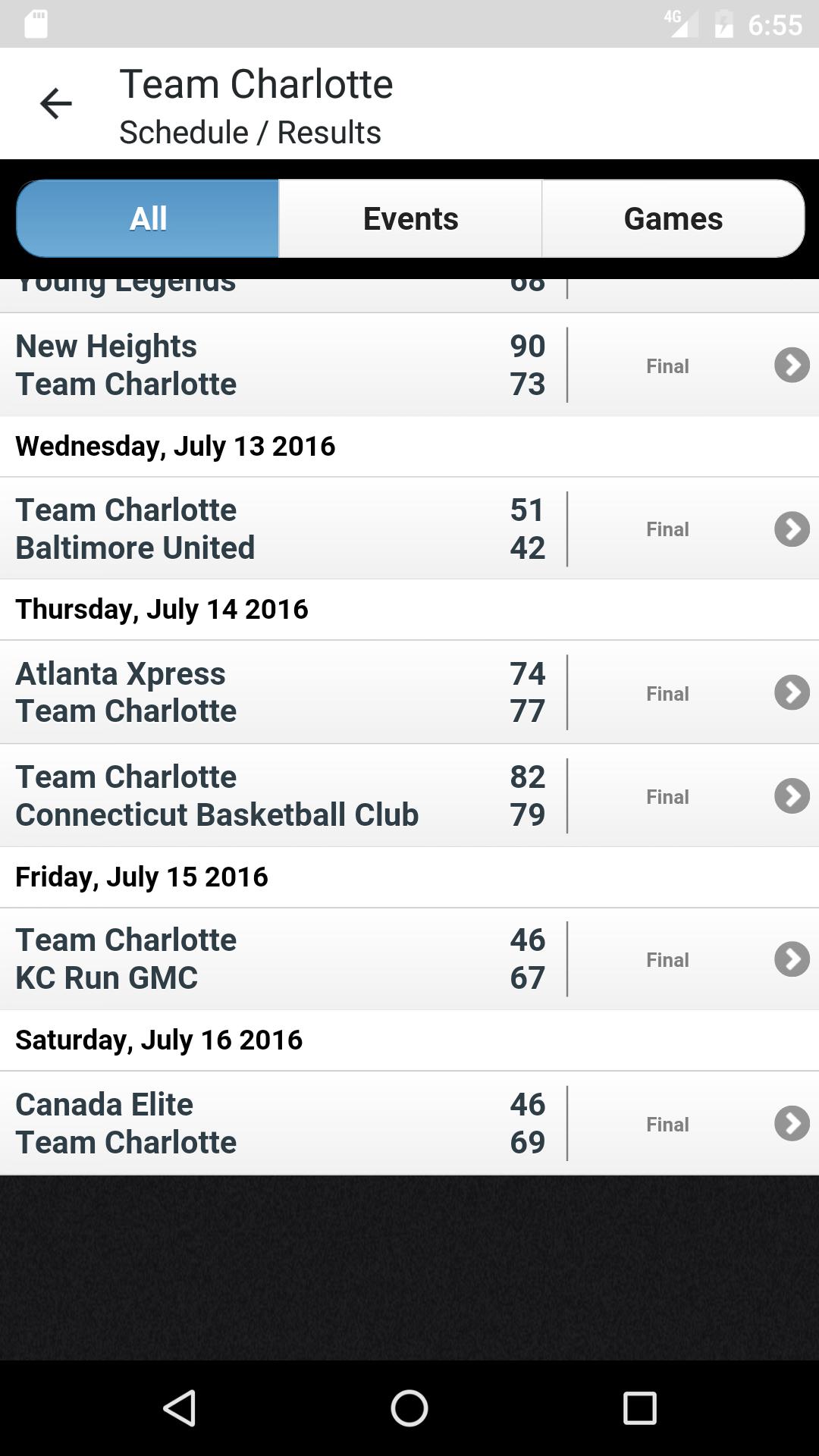Viewport: 819px width, 1456px height.
Task: Open details for Team Charlotte vs Baltimore United
Action: coord(792,529)
